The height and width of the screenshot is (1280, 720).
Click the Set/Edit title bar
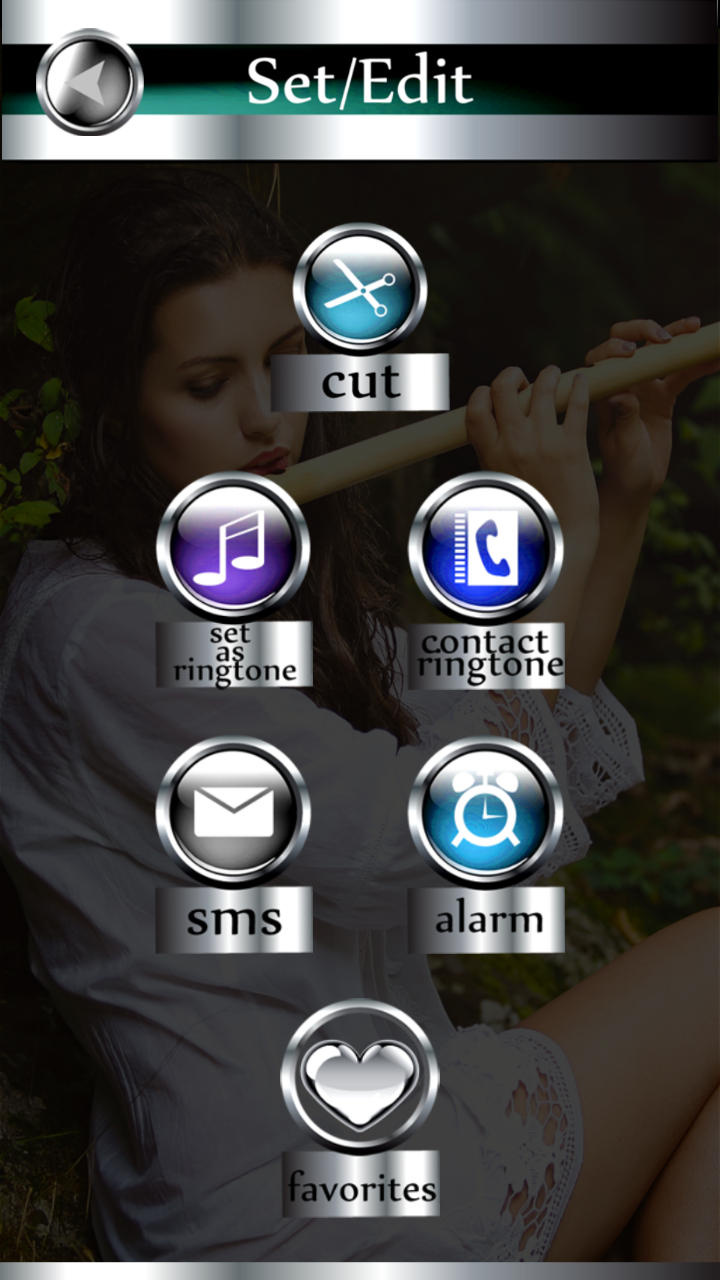(360, 84)
